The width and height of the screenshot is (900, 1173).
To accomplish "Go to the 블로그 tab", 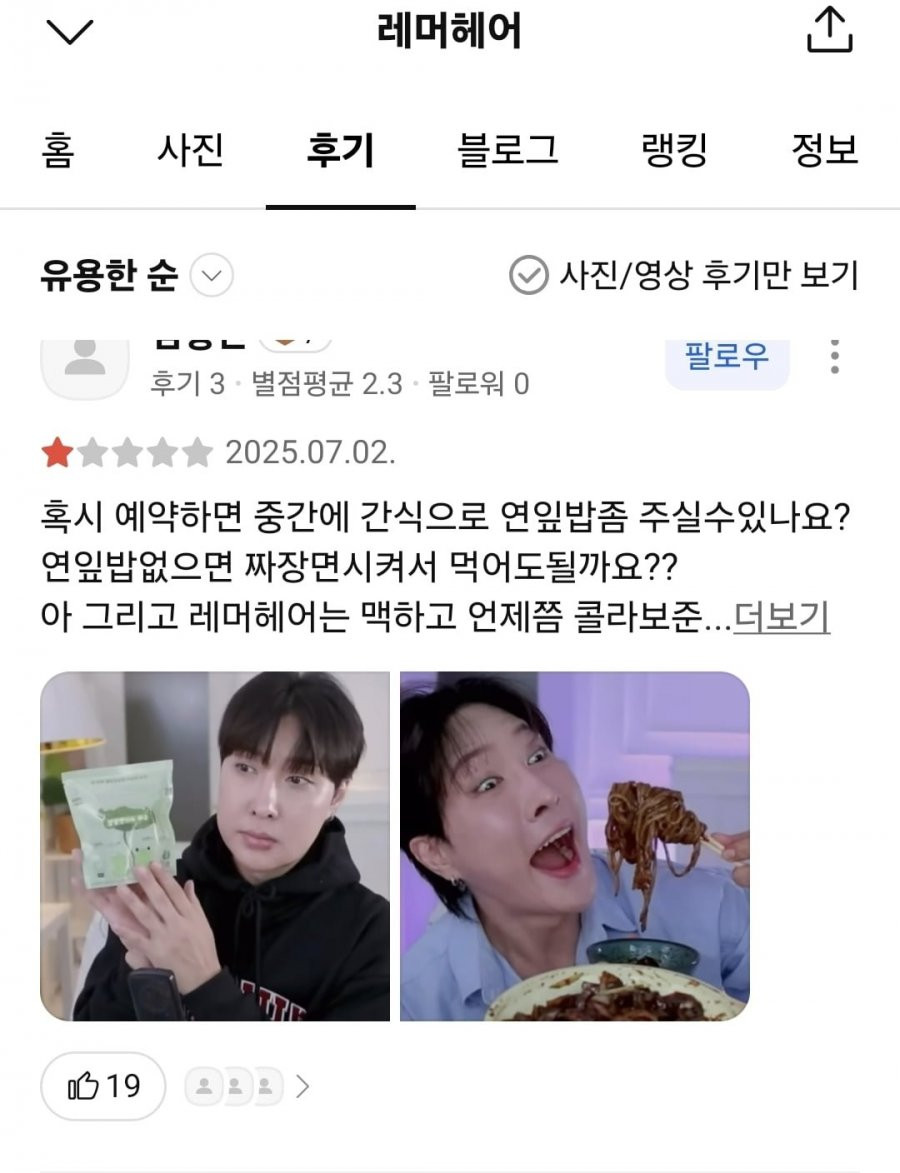I will (x=507, y=151).
